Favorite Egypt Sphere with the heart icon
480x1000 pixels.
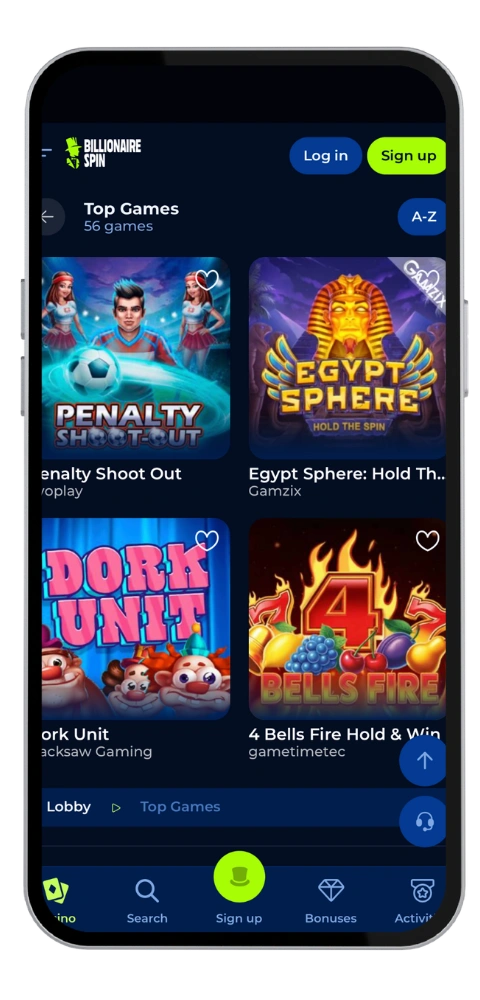coord(431,279)
